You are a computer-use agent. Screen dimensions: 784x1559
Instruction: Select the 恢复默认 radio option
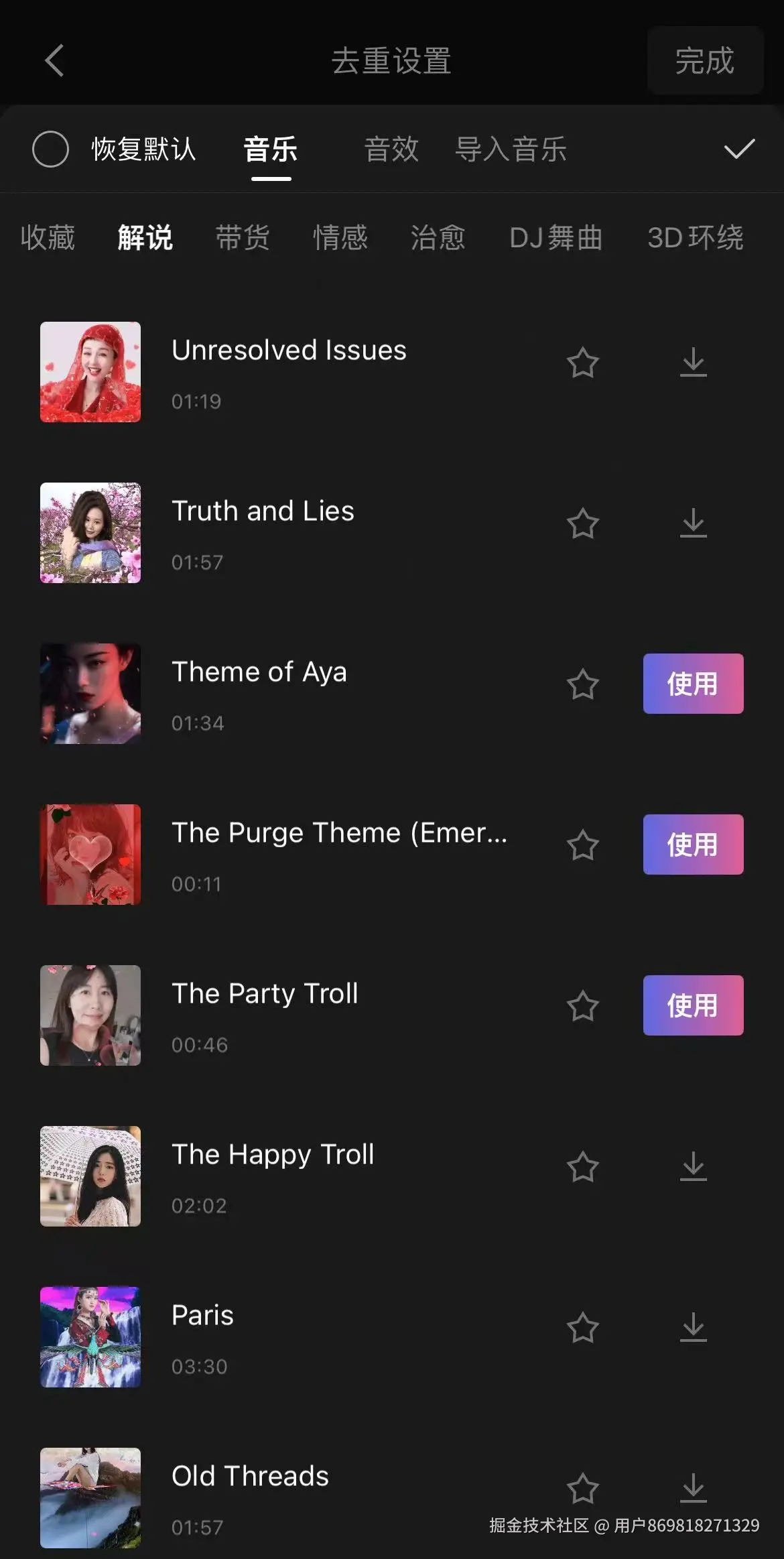tap(51, 149)
